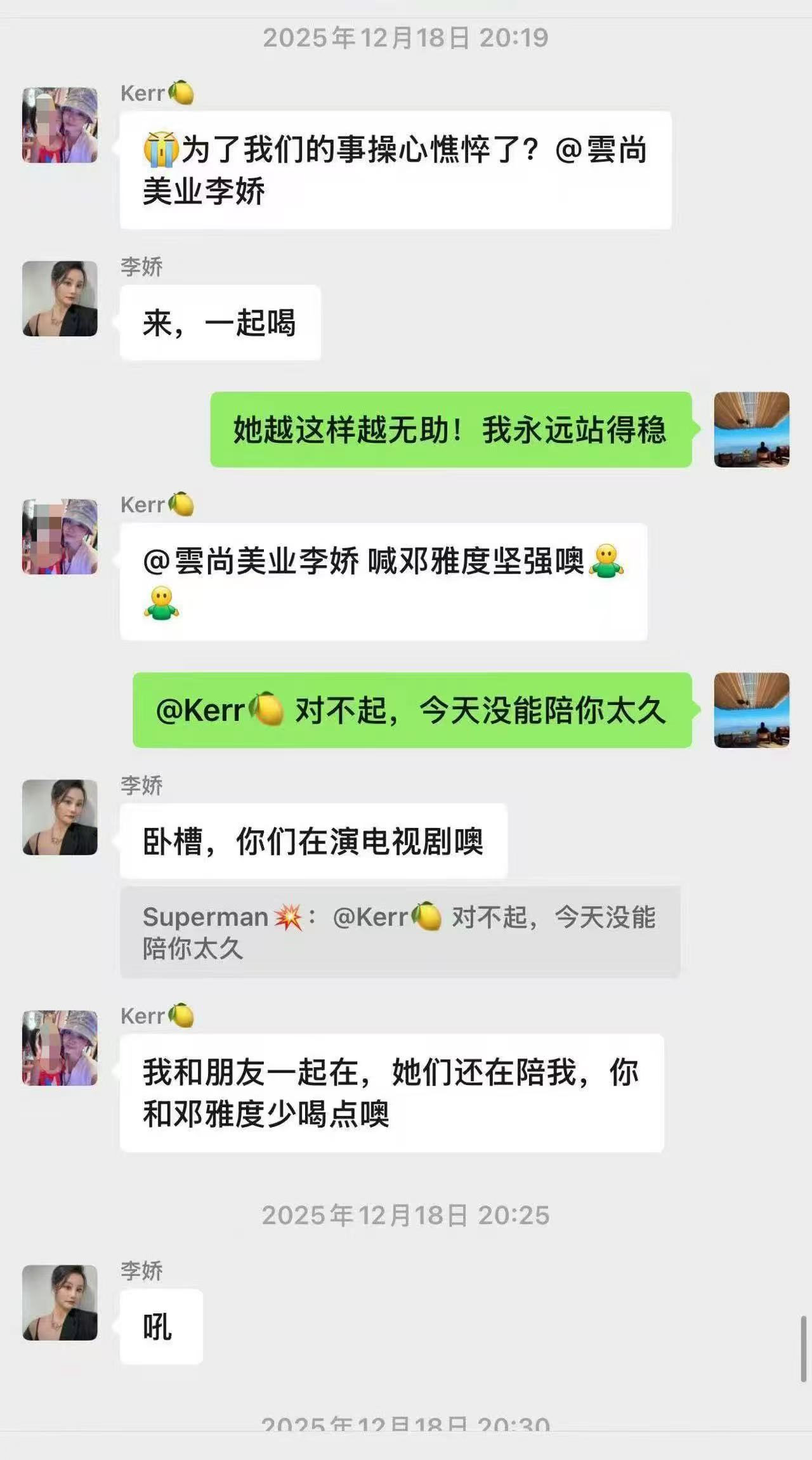Screen dimensions: 812x1460
Task: View 李娇's profile from the 来，一起喝 message
Action: (60, 298)
